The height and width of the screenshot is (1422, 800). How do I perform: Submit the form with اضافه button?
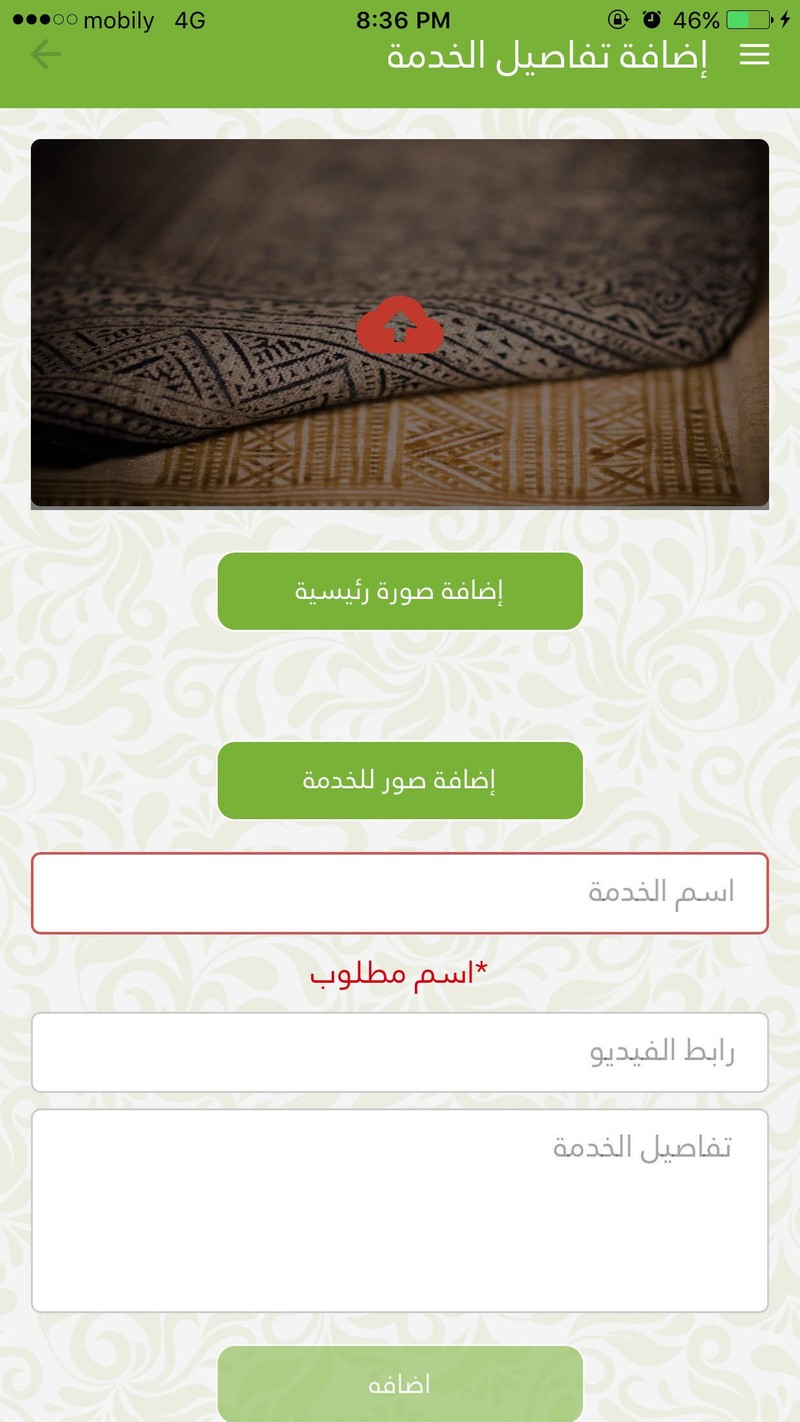[x=400, y=1384]
